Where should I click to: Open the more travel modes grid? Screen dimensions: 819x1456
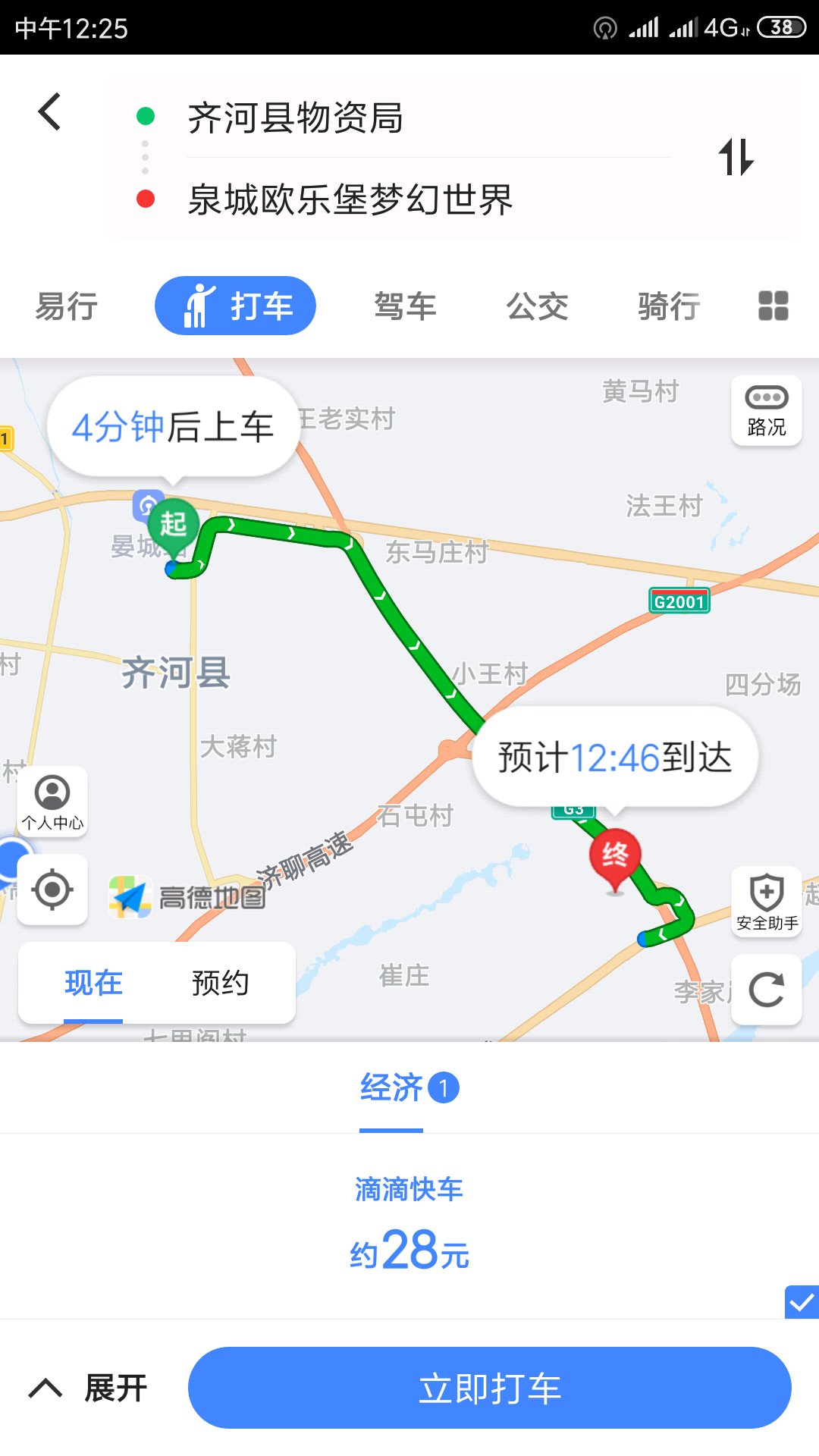773,306
